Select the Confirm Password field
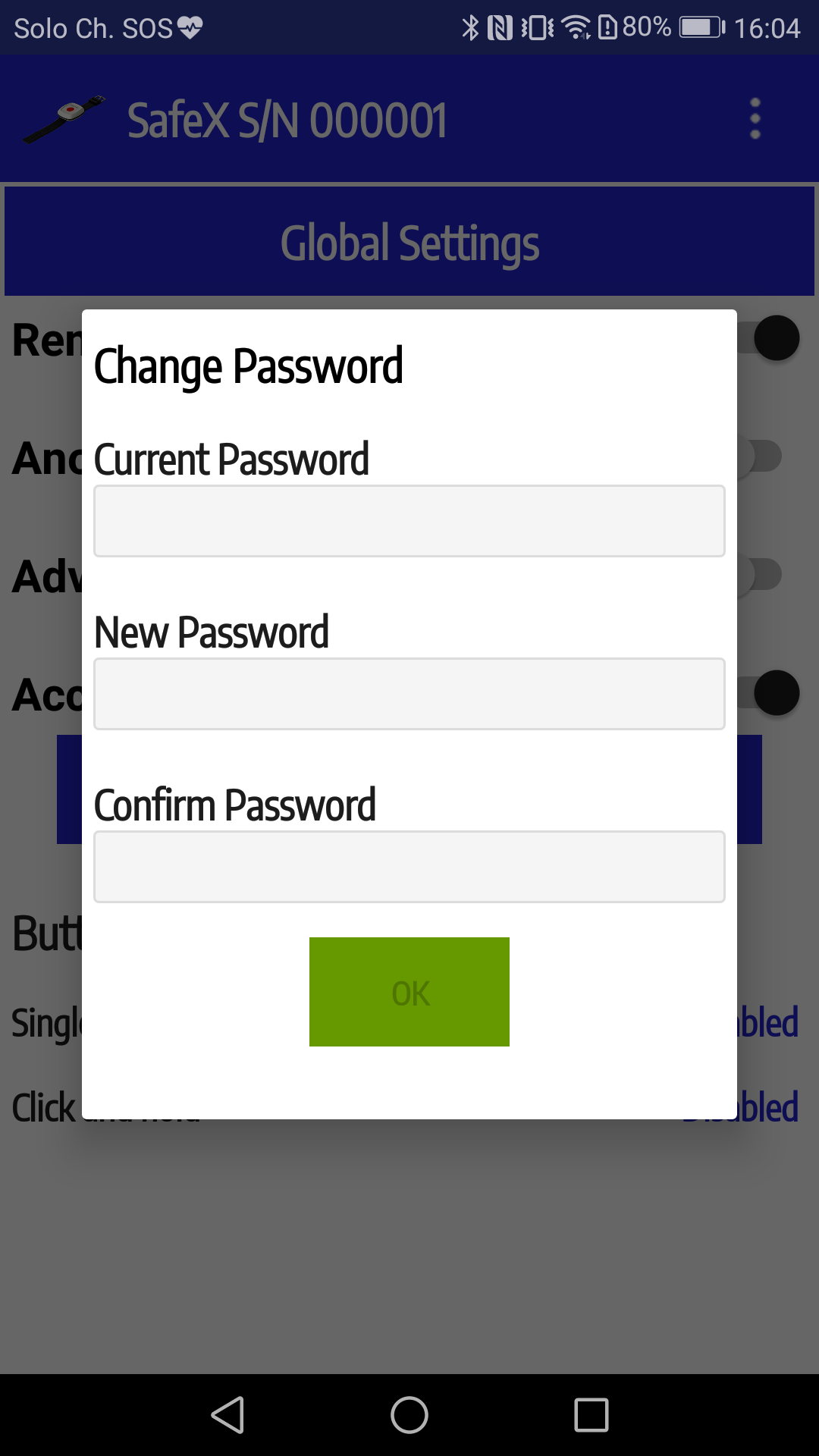Image resolution: width=819 pixels, height=1456 pixels. [x=409, y=867]
